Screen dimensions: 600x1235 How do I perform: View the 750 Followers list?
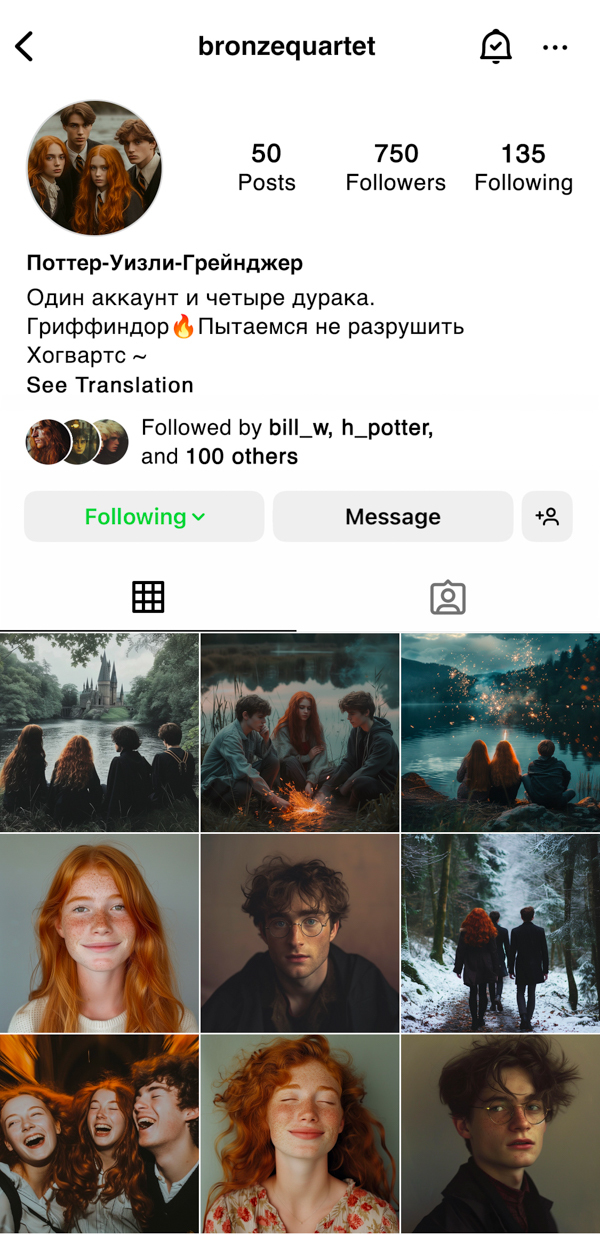[x=396, y=167]
